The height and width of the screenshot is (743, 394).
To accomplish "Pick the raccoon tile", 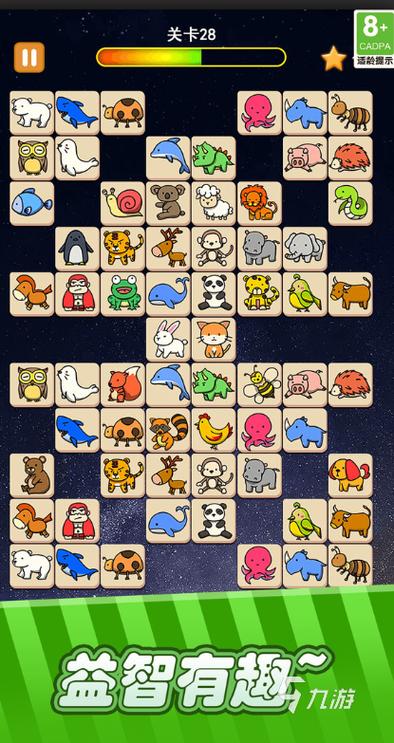I will (168, 430).
